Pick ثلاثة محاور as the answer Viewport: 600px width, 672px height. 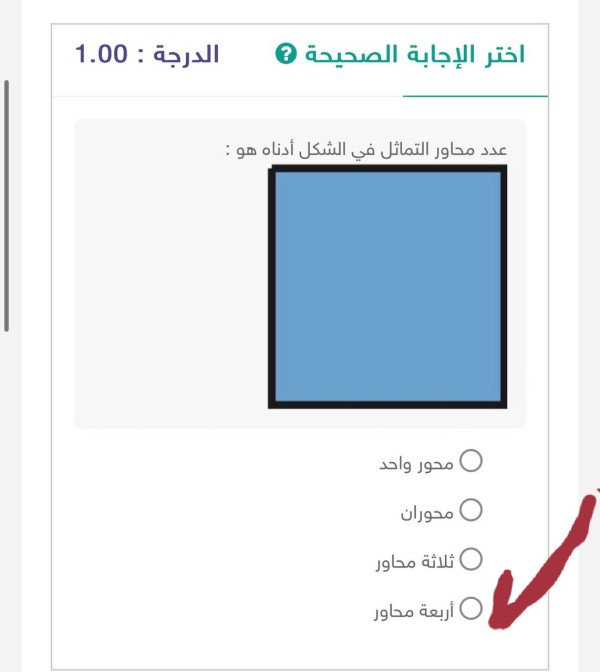click(470, 558)
